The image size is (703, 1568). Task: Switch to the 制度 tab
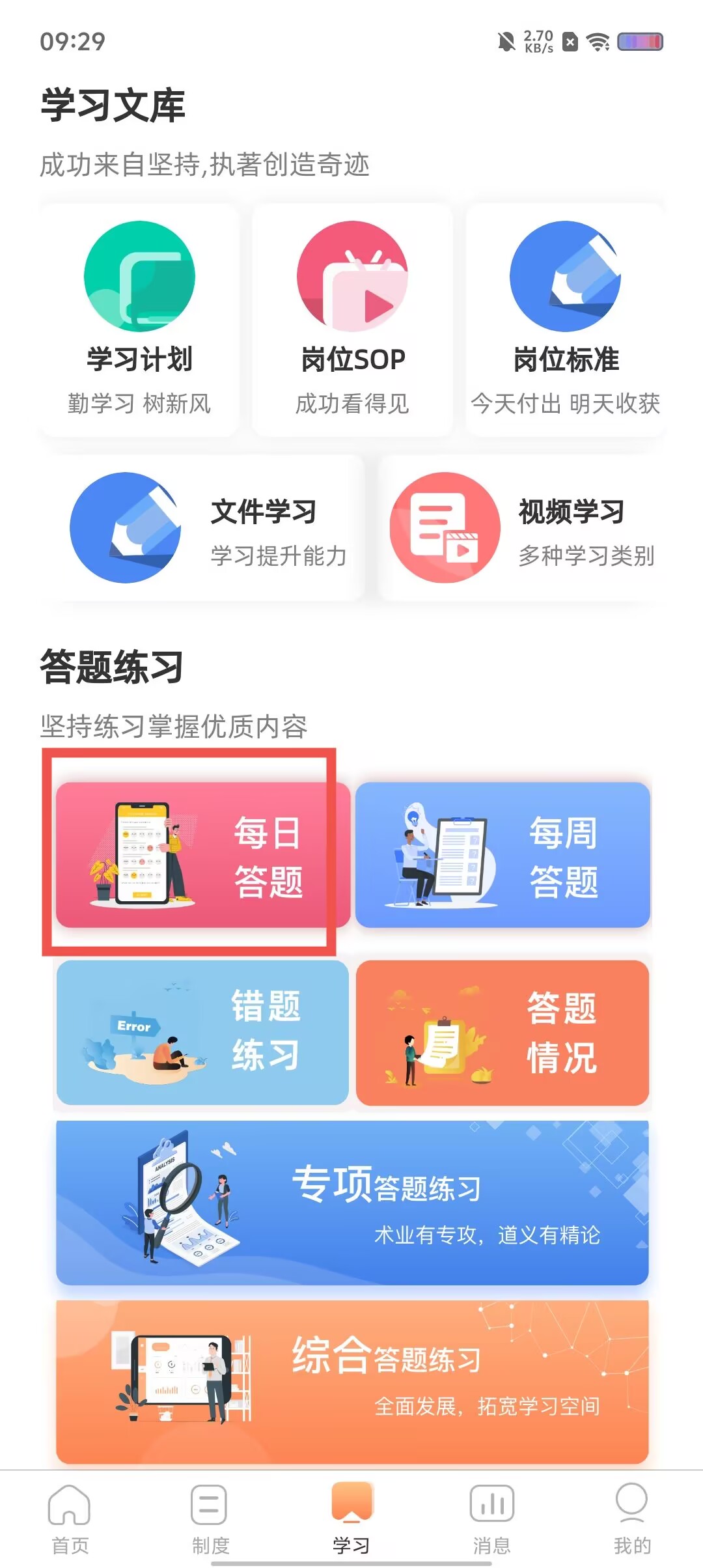pyautogui.click(x=210, y=1519)
